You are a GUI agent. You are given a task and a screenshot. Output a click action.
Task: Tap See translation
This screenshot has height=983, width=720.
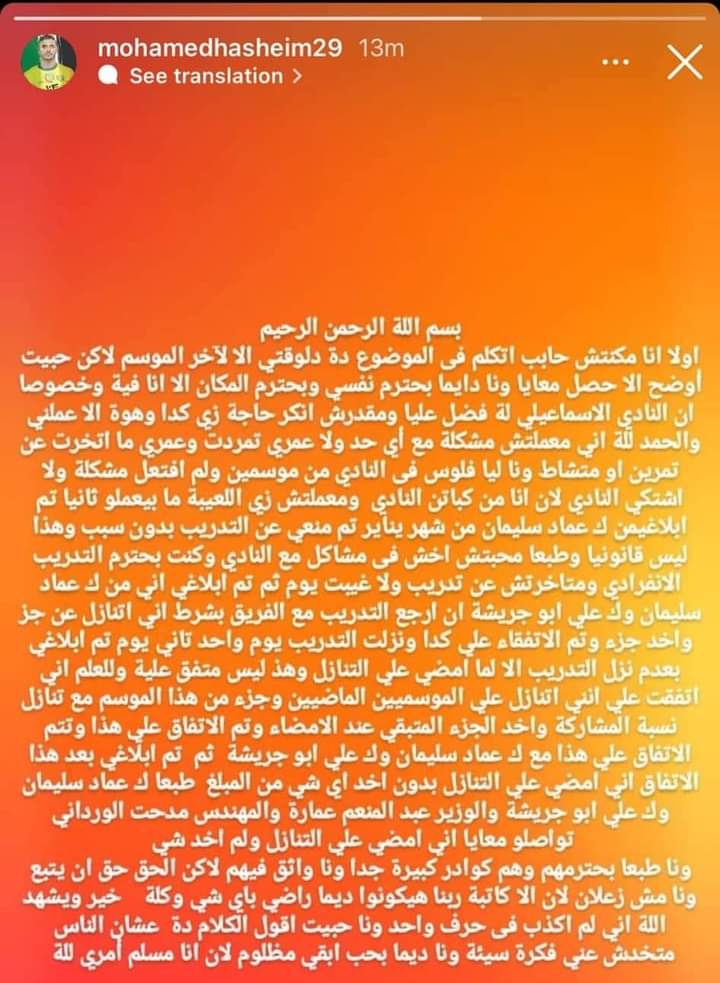(205, 75)
